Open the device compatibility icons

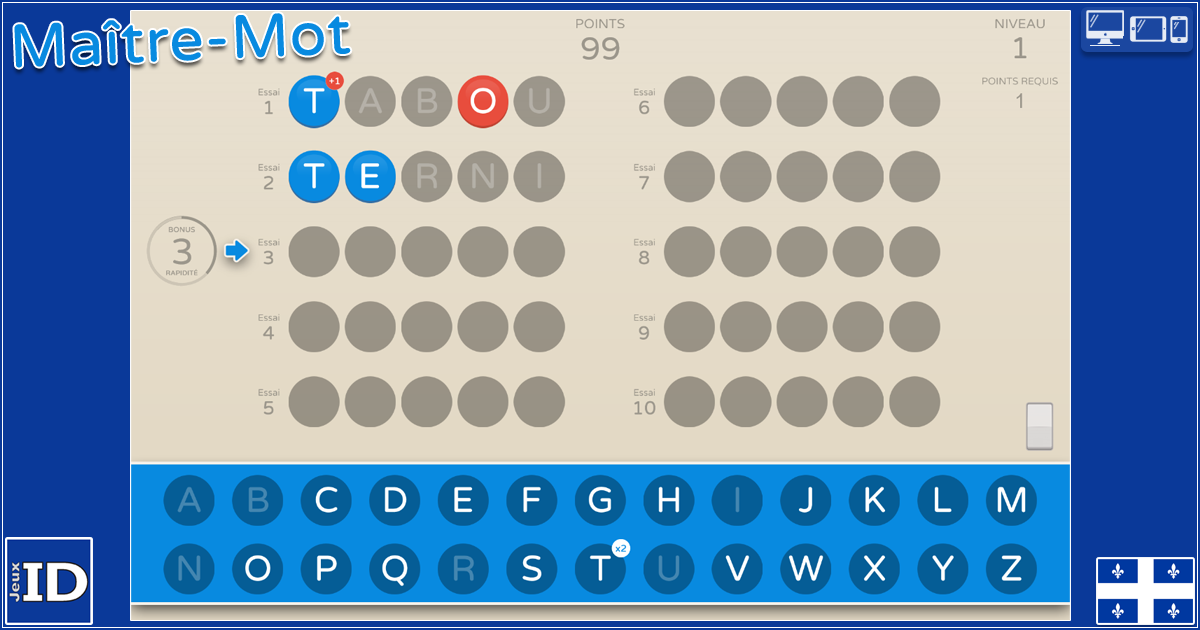pyautogui.click(x=1138, y=29)
